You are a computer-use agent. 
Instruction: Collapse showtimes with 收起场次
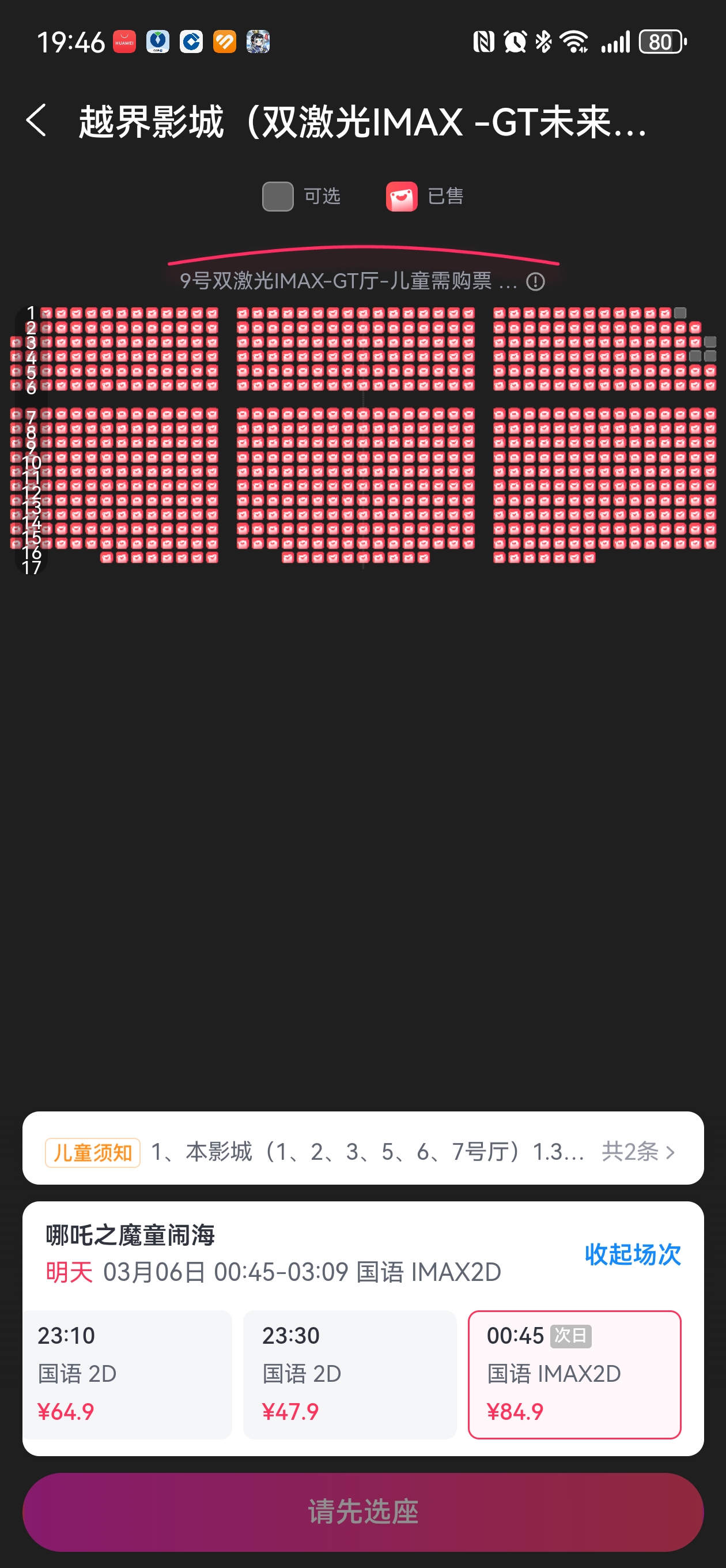coord(632,1254)
